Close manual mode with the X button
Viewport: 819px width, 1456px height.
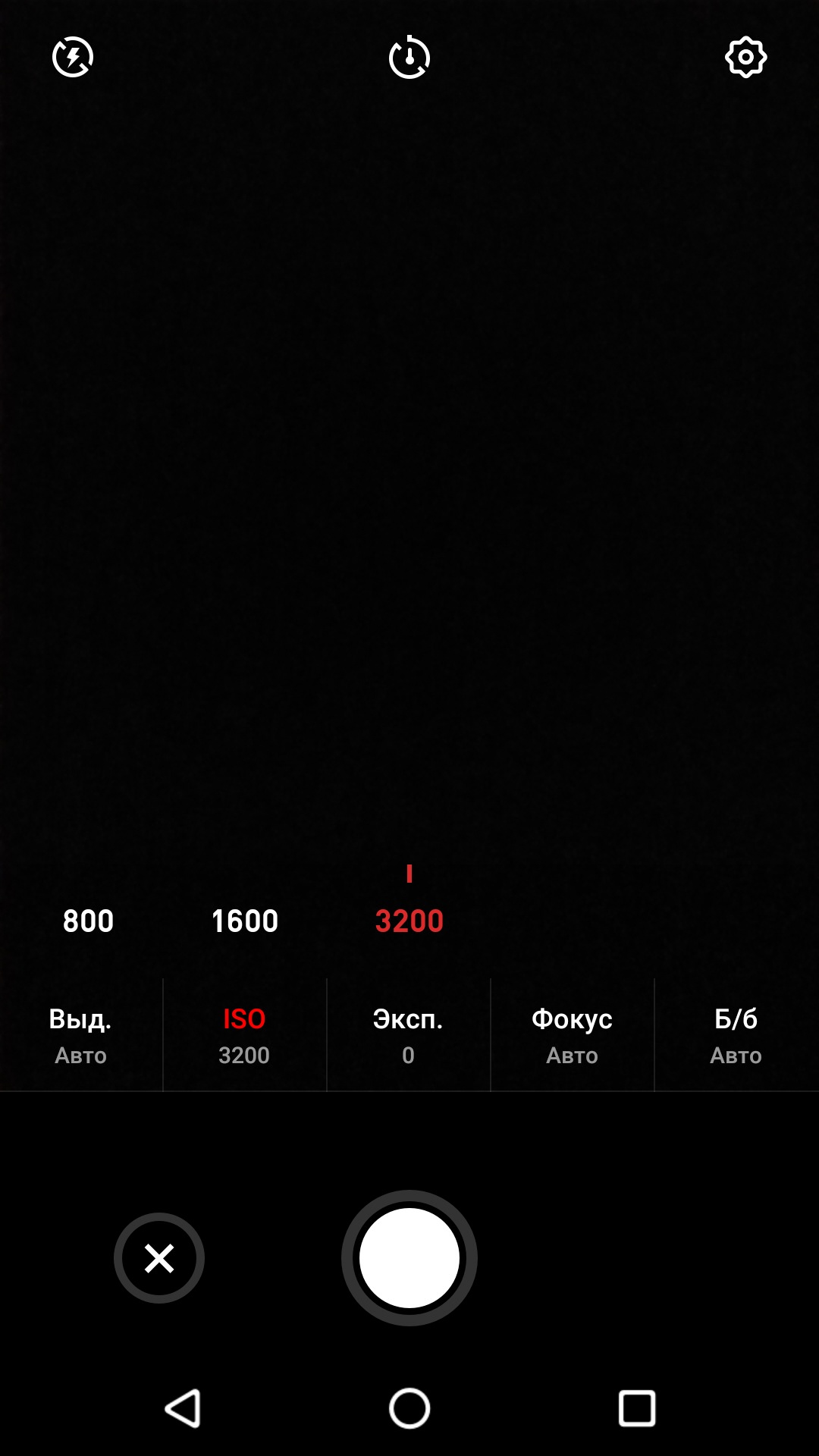[159, 1258]
